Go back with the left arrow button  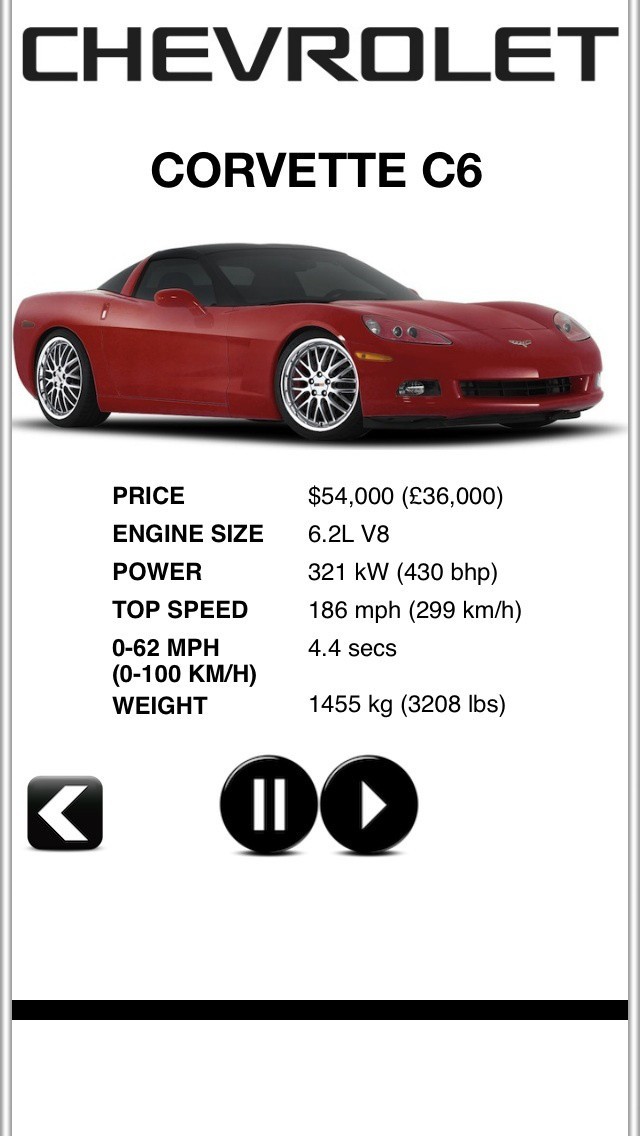click(x=65, y=812)
